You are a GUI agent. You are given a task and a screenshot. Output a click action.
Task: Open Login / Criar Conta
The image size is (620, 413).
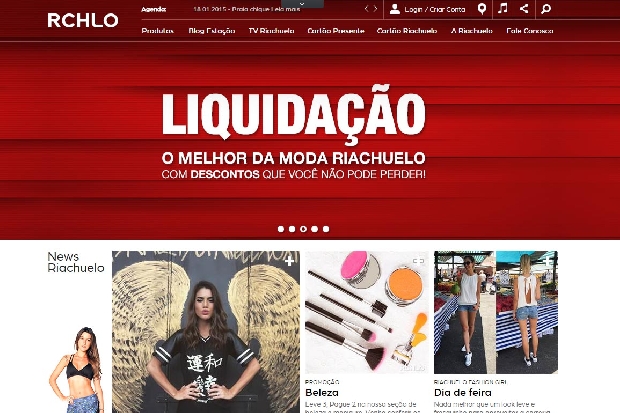[x=427, y=9]
